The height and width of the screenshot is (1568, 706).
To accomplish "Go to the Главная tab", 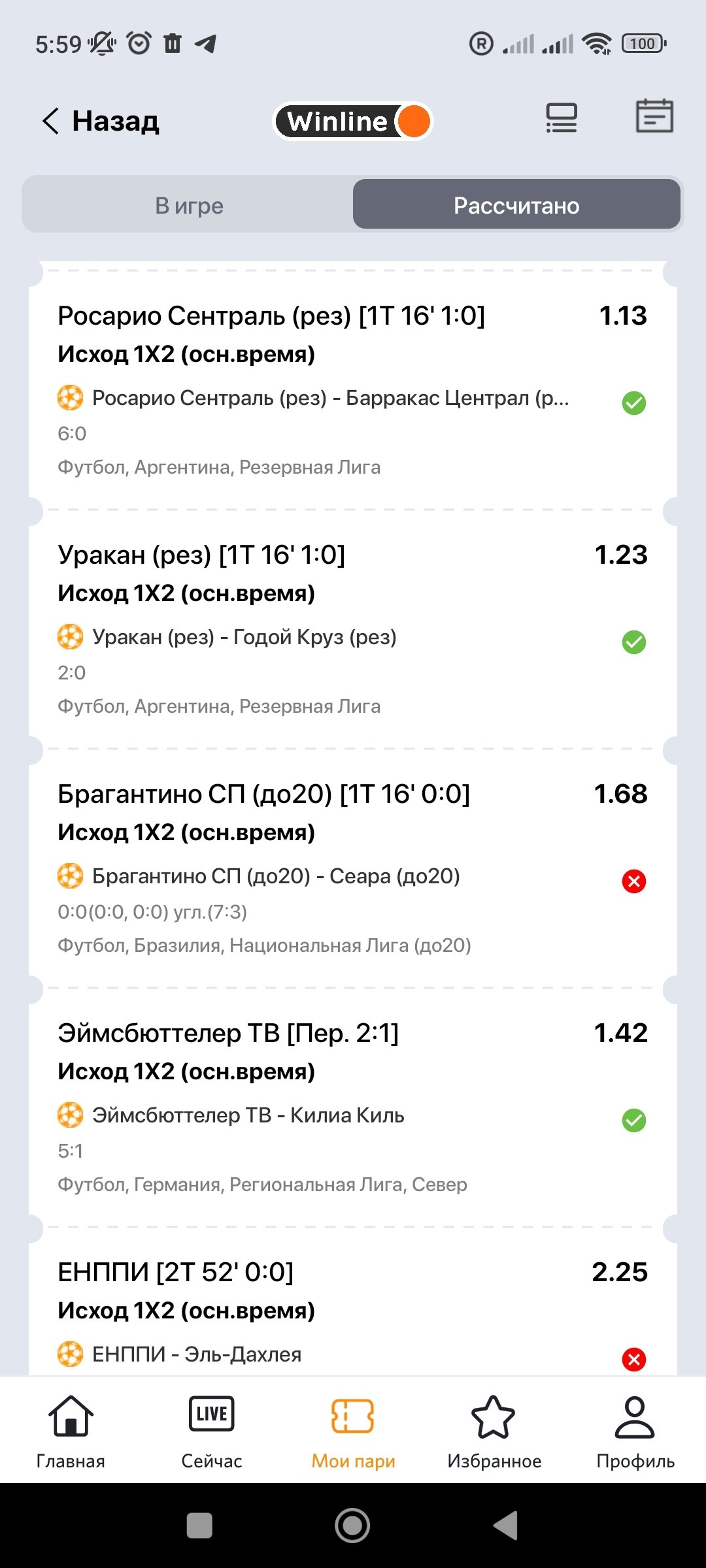I will tap(71, 1431).
